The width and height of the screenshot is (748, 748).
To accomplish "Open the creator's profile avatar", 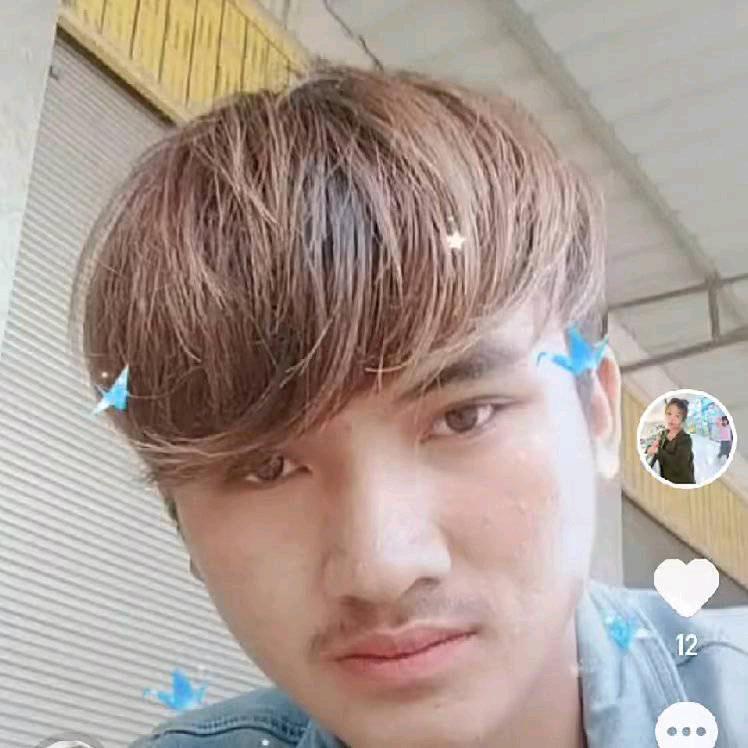I will tap(686, 439).
